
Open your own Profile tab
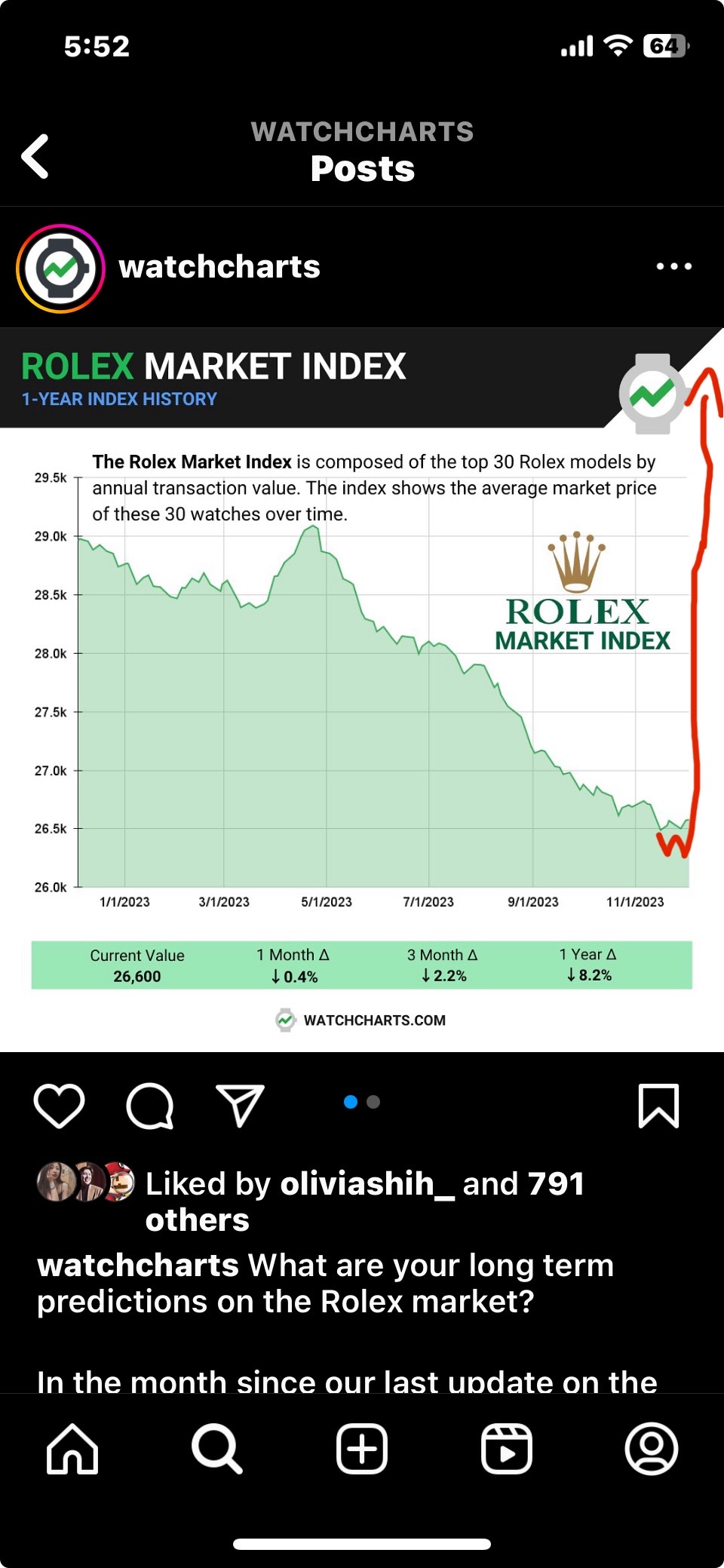coord(652,1449)
